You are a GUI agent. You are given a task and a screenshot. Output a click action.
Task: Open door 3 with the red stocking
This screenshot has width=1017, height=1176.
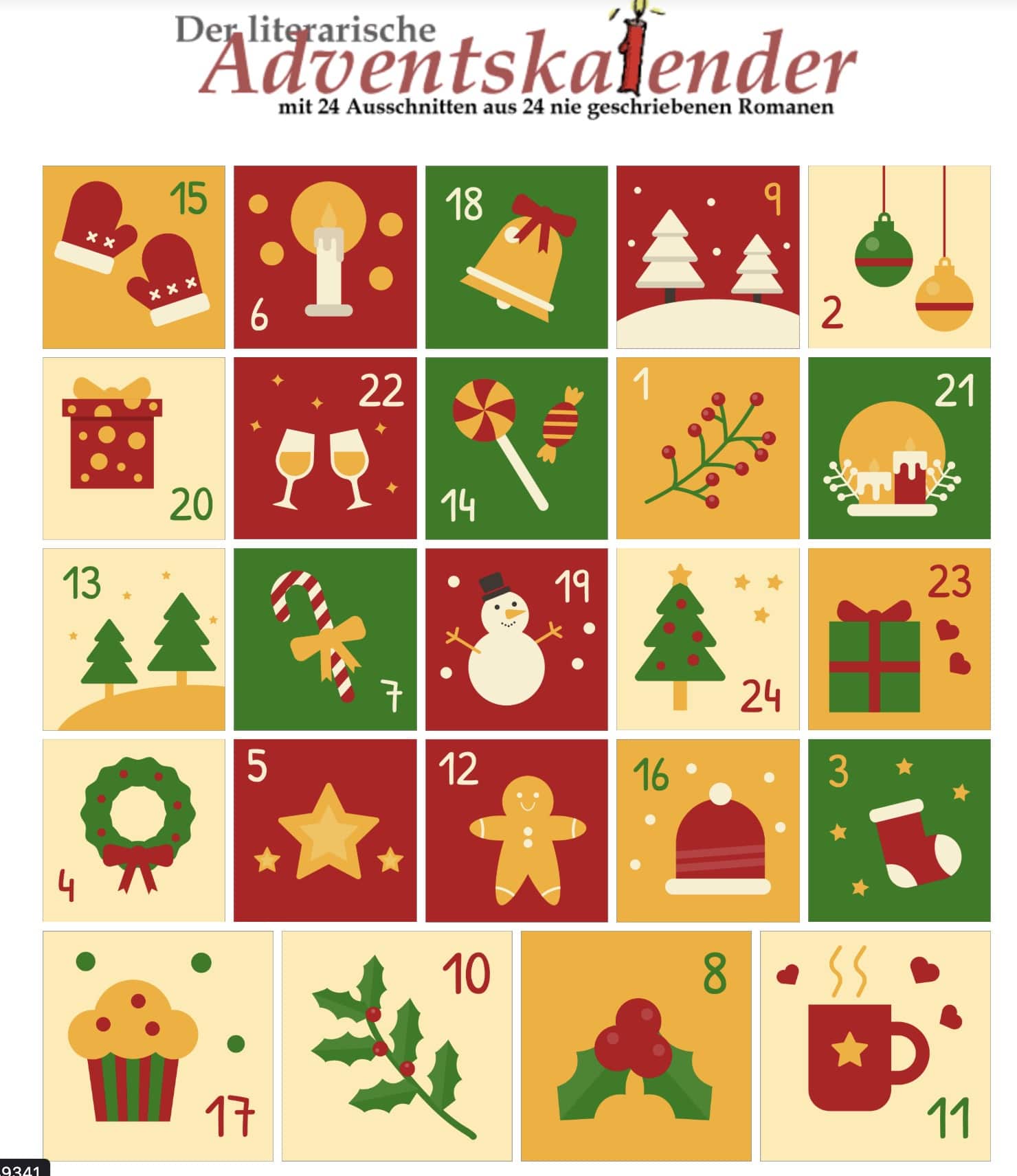[899, 830]
